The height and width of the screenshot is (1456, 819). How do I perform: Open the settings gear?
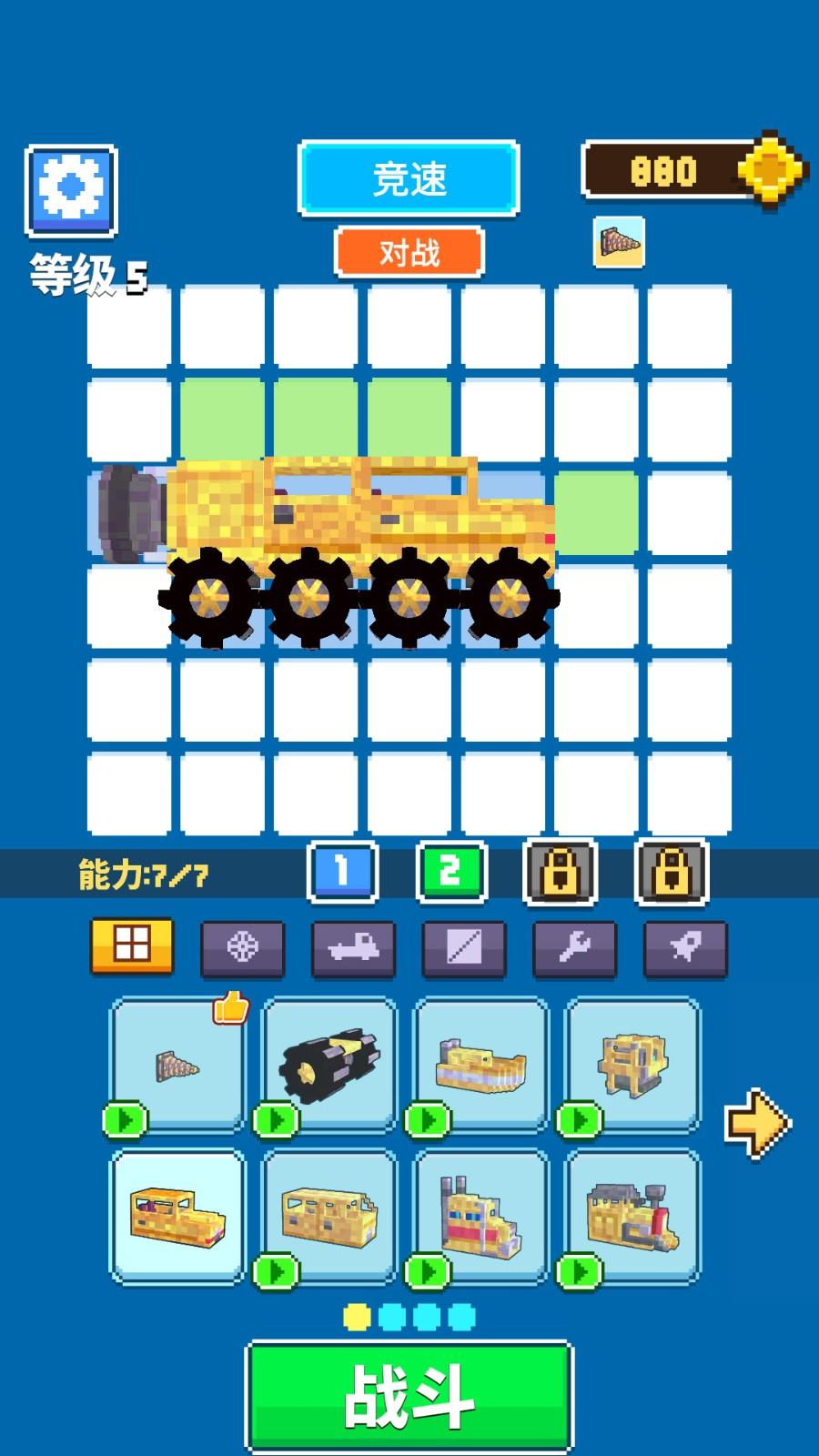click(x=71, y=189)
